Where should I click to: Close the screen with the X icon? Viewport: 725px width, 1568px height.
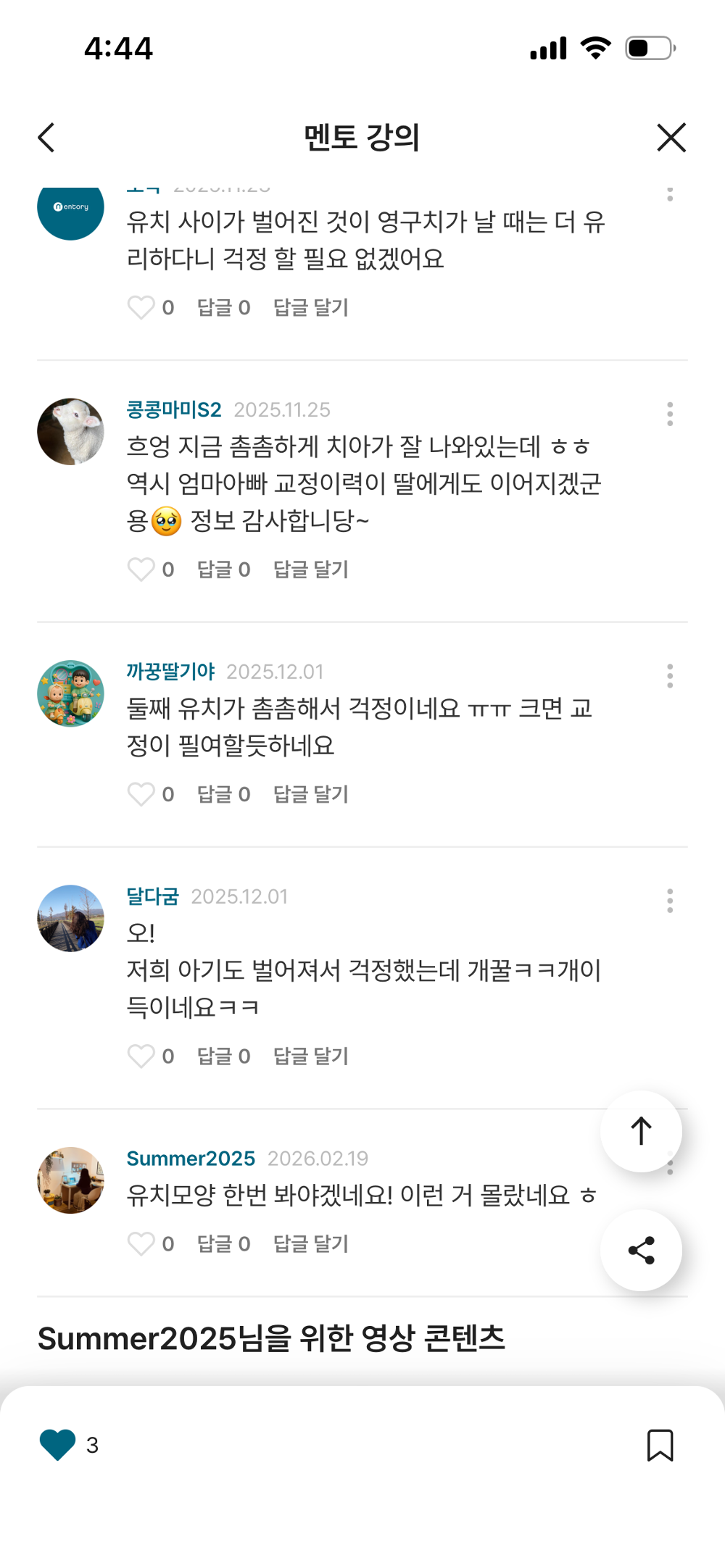coord(671,138)
